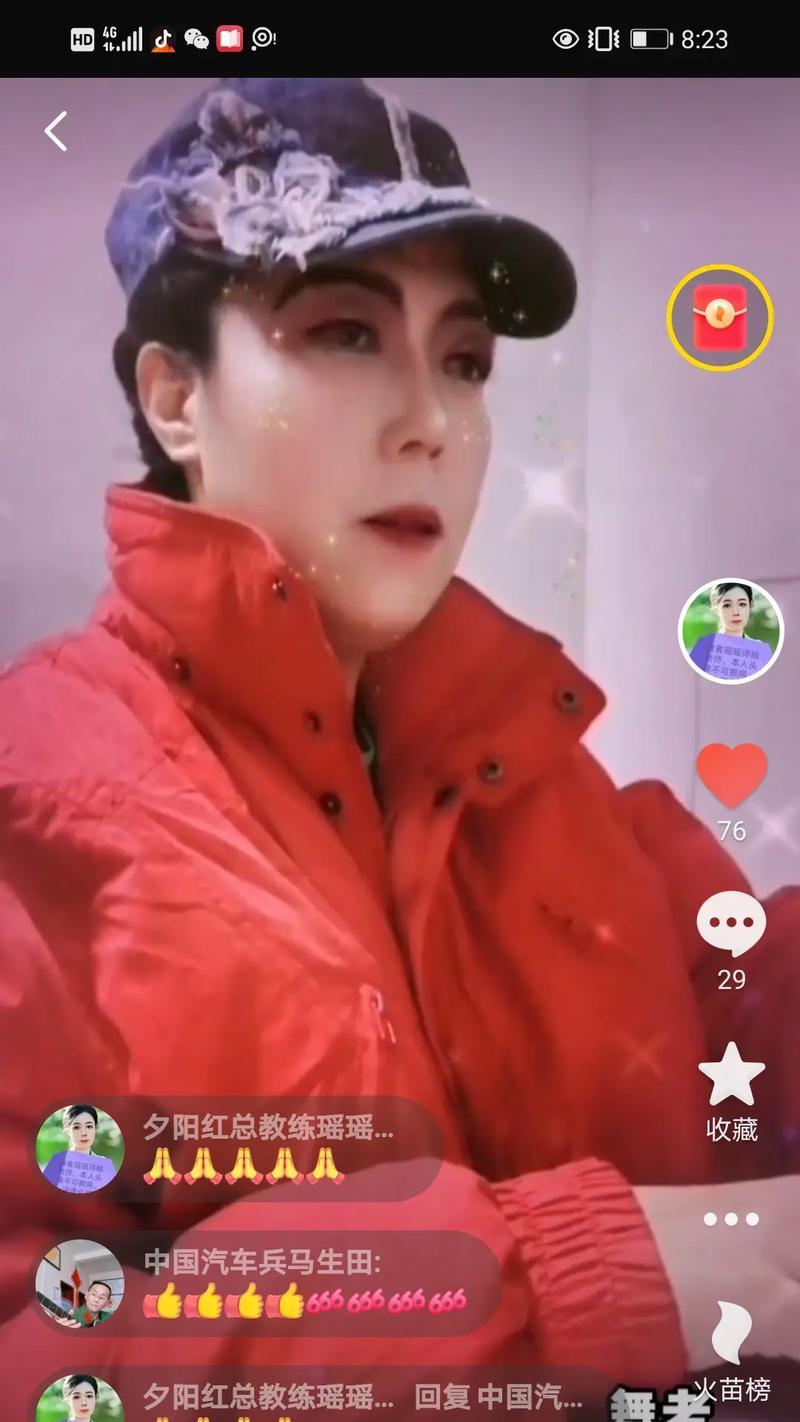Image resolution: width=800 pixels, height=1422 pixels.
Task: Like this video with the heart icon
Action: point(732,777)
